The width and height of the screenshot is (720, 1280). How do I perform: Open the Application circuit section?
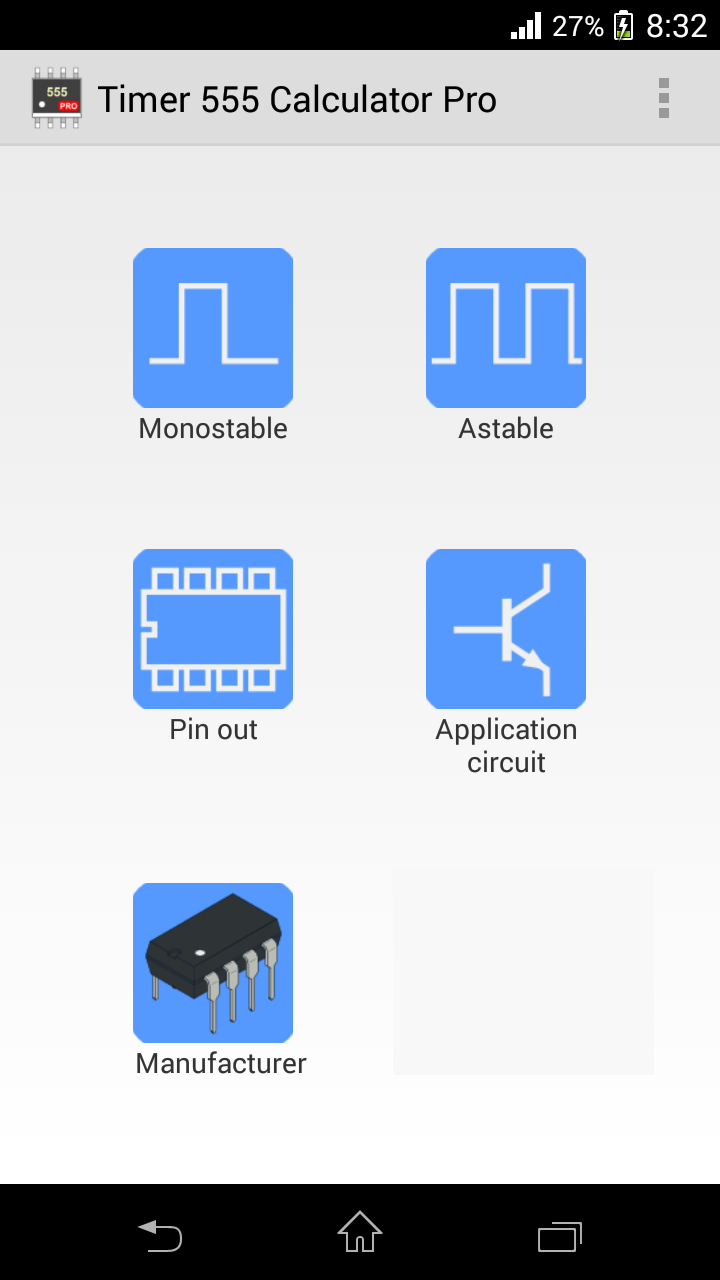click(506, 629)
